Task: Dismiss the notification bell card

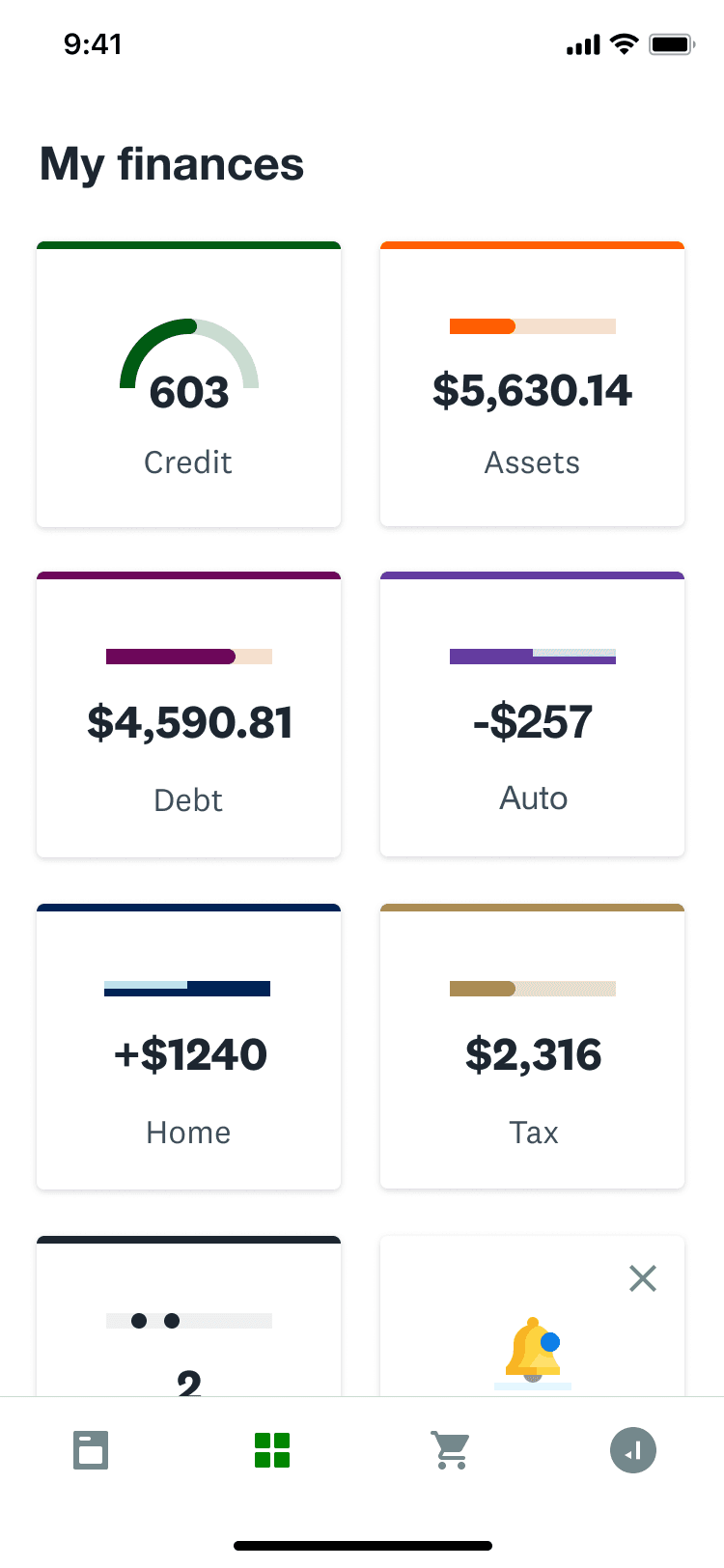Action: coord(642,1278)
